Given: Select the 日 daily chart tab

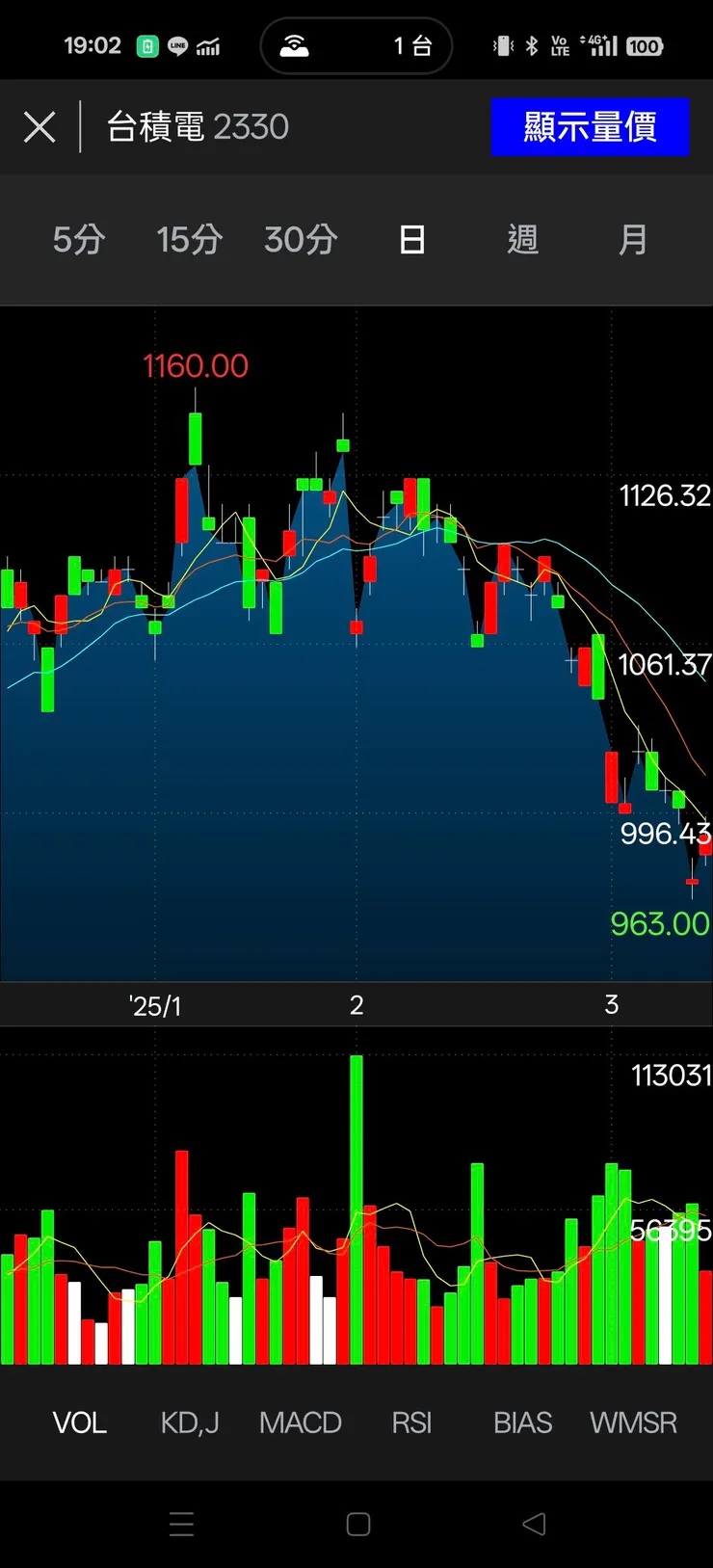Looking at the screenshot, I should point(412,240).
